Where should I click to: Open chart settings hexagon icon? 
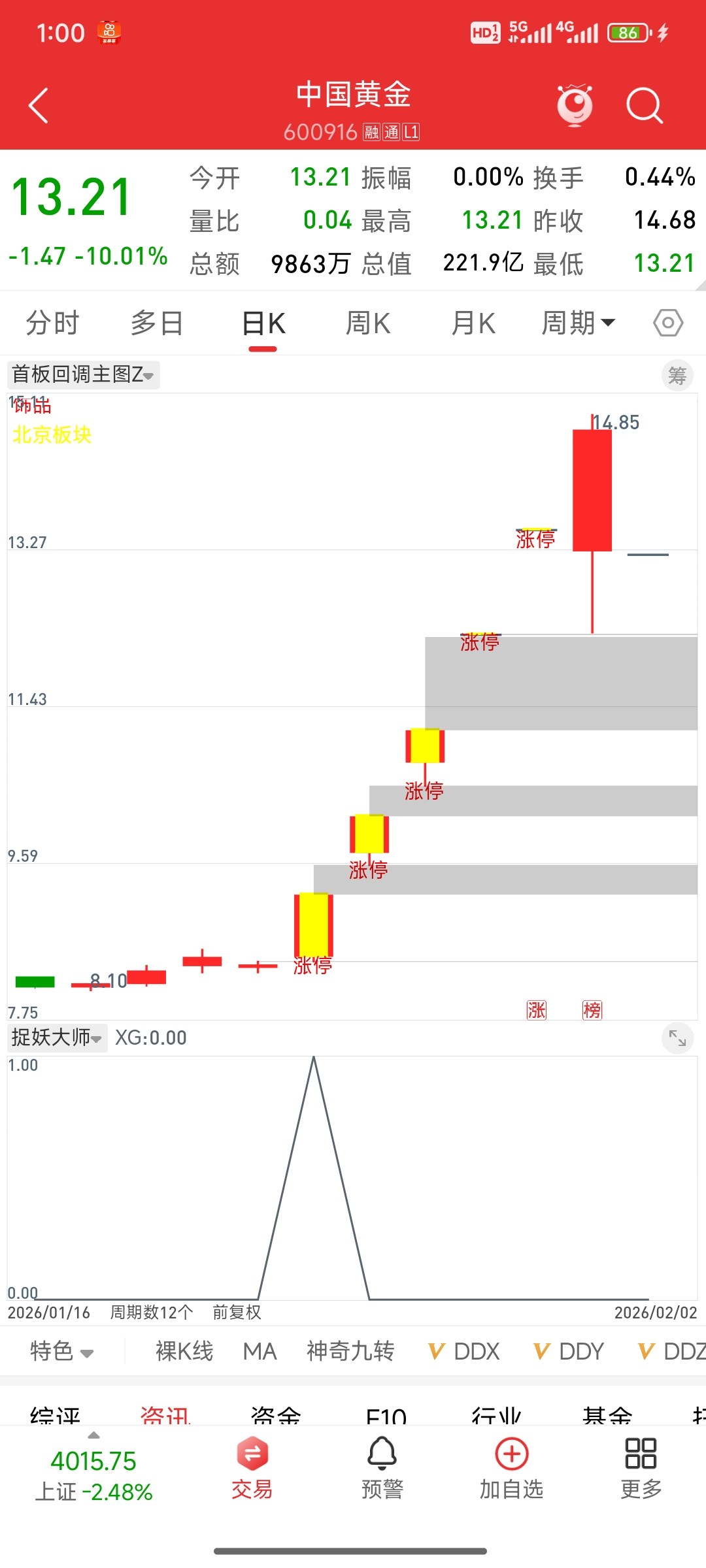[x=668, y=323]
